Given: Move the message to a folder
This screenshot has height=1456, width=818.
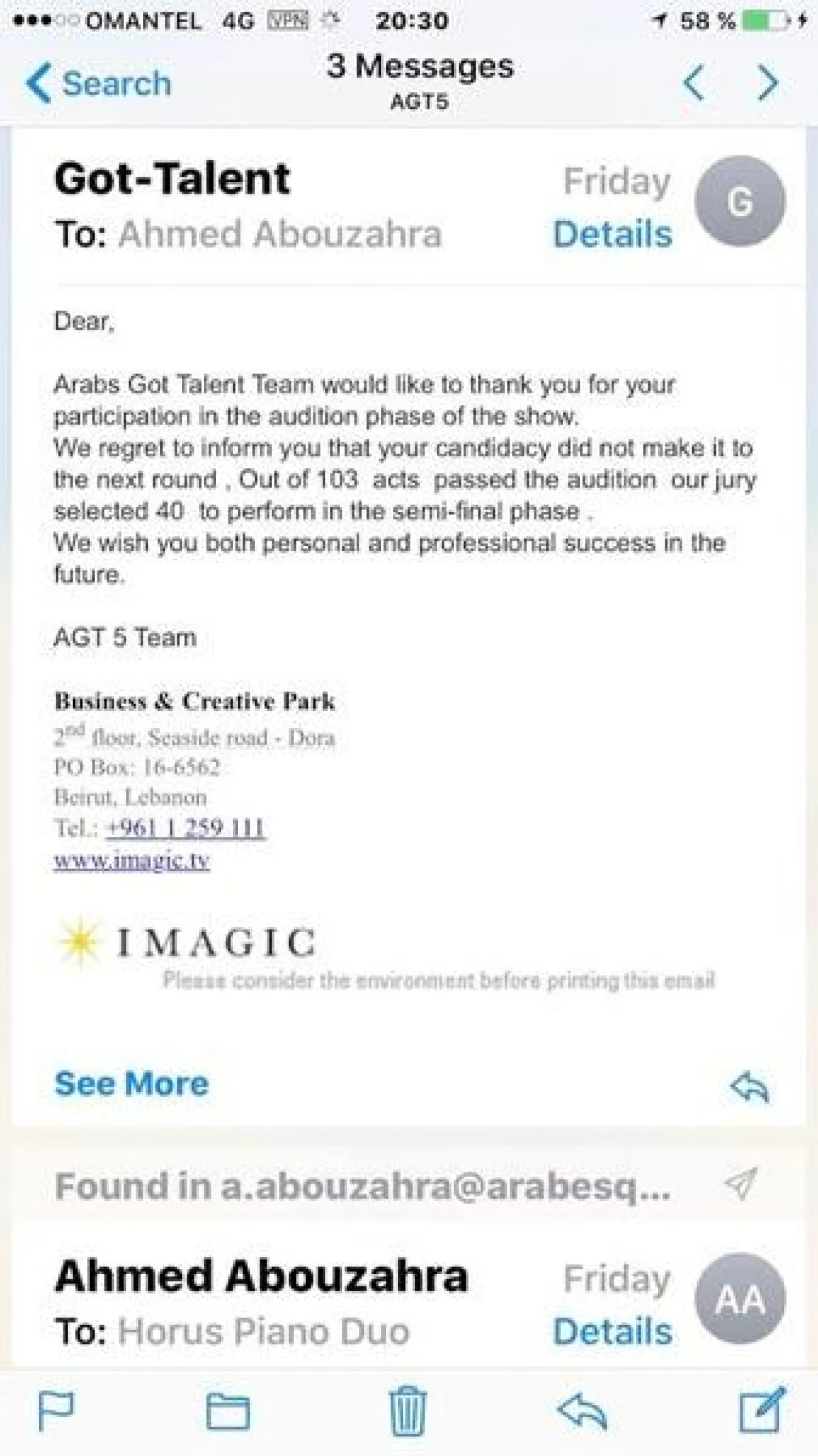Looking at the screenshot, I should [228, 1411].
